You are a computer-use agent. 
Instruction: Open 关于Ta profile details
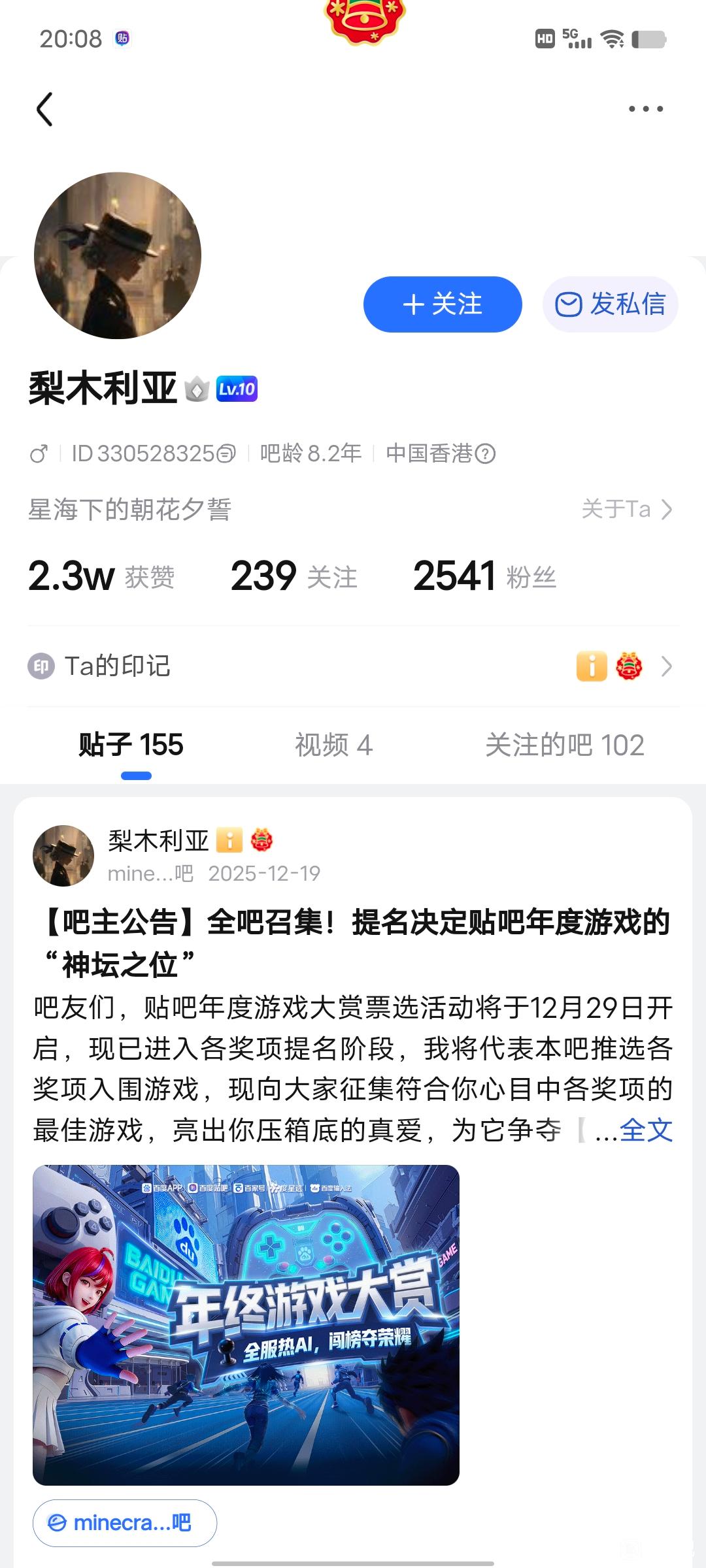click(626, 509)
